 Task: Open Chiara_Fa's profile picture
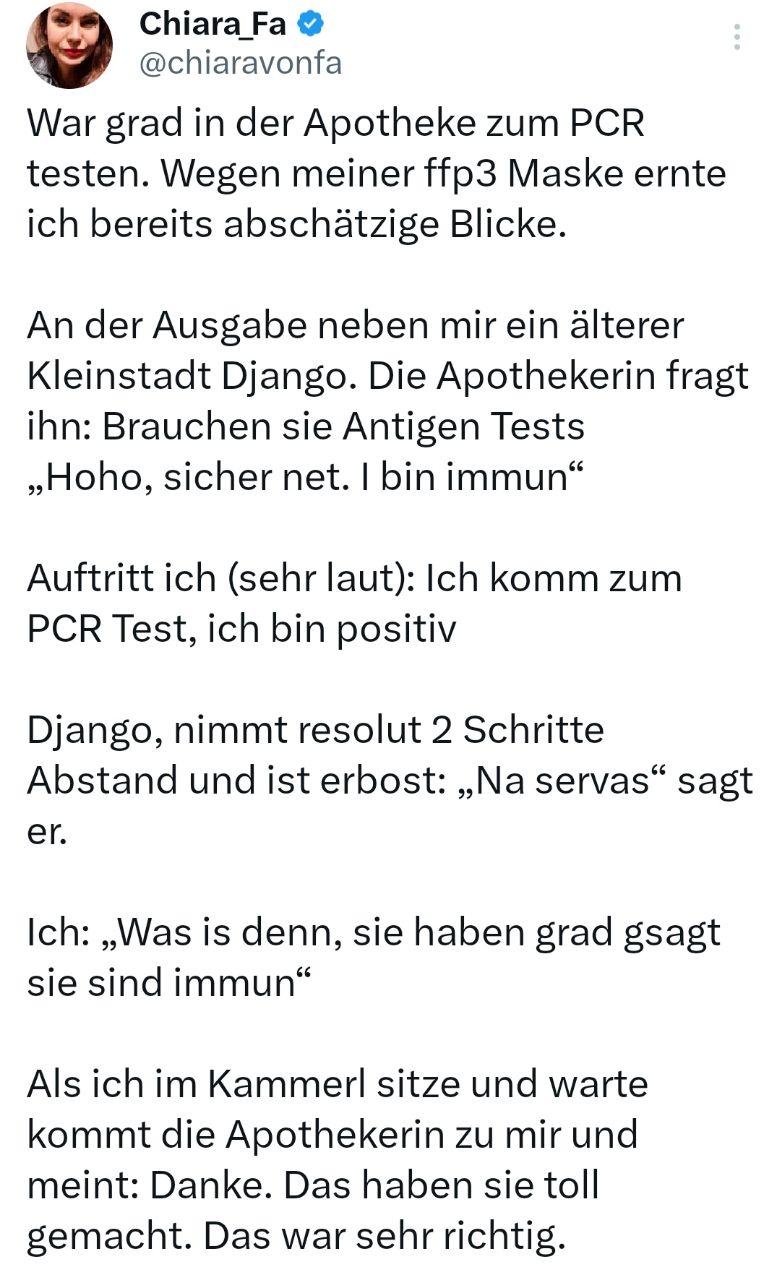(69, 45)
